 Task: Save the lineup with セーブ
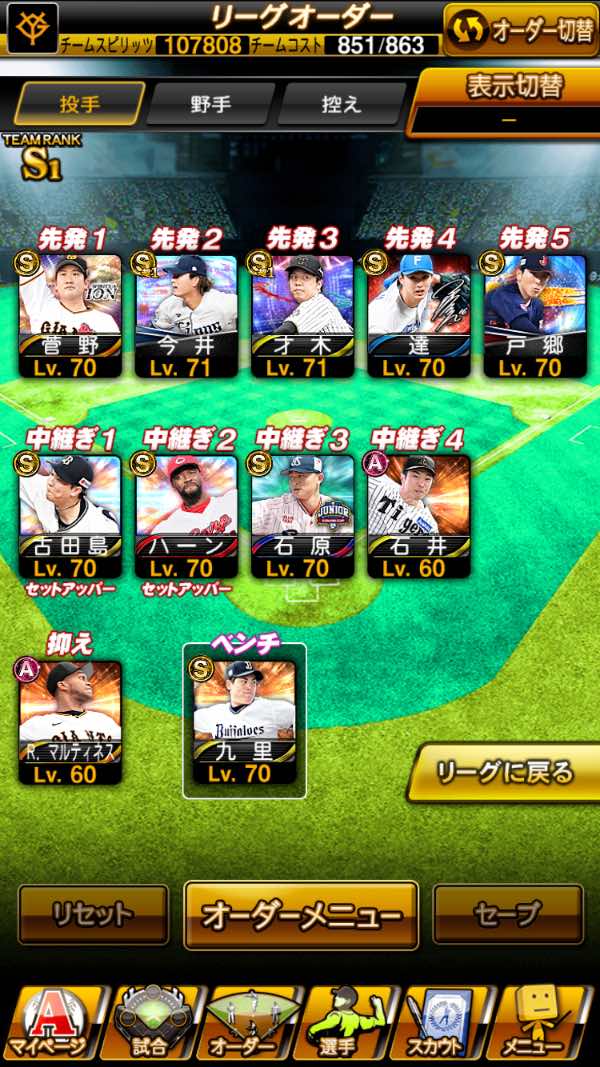pyautogui.click(x=508, y=915)
